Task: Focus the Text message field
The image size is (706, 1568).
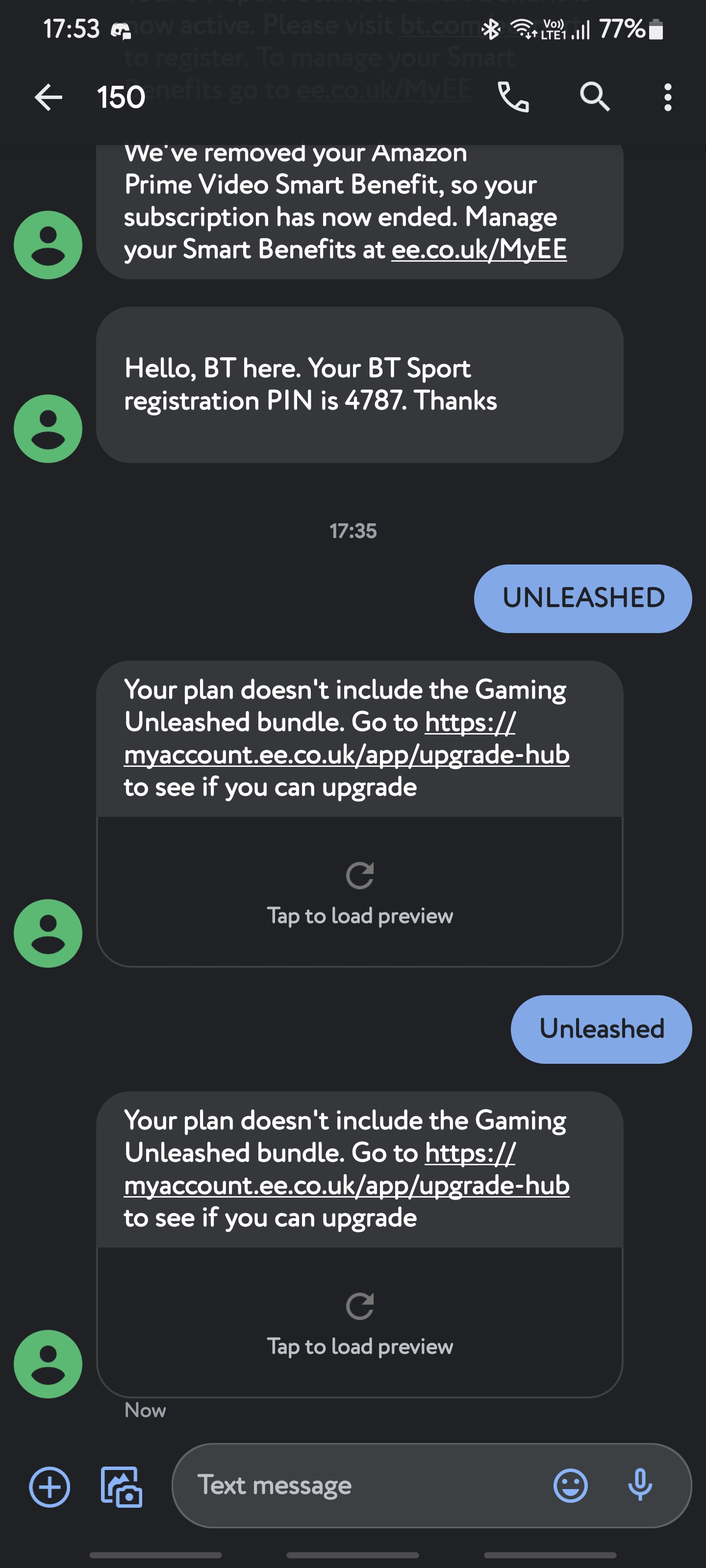Action: 365,1485
